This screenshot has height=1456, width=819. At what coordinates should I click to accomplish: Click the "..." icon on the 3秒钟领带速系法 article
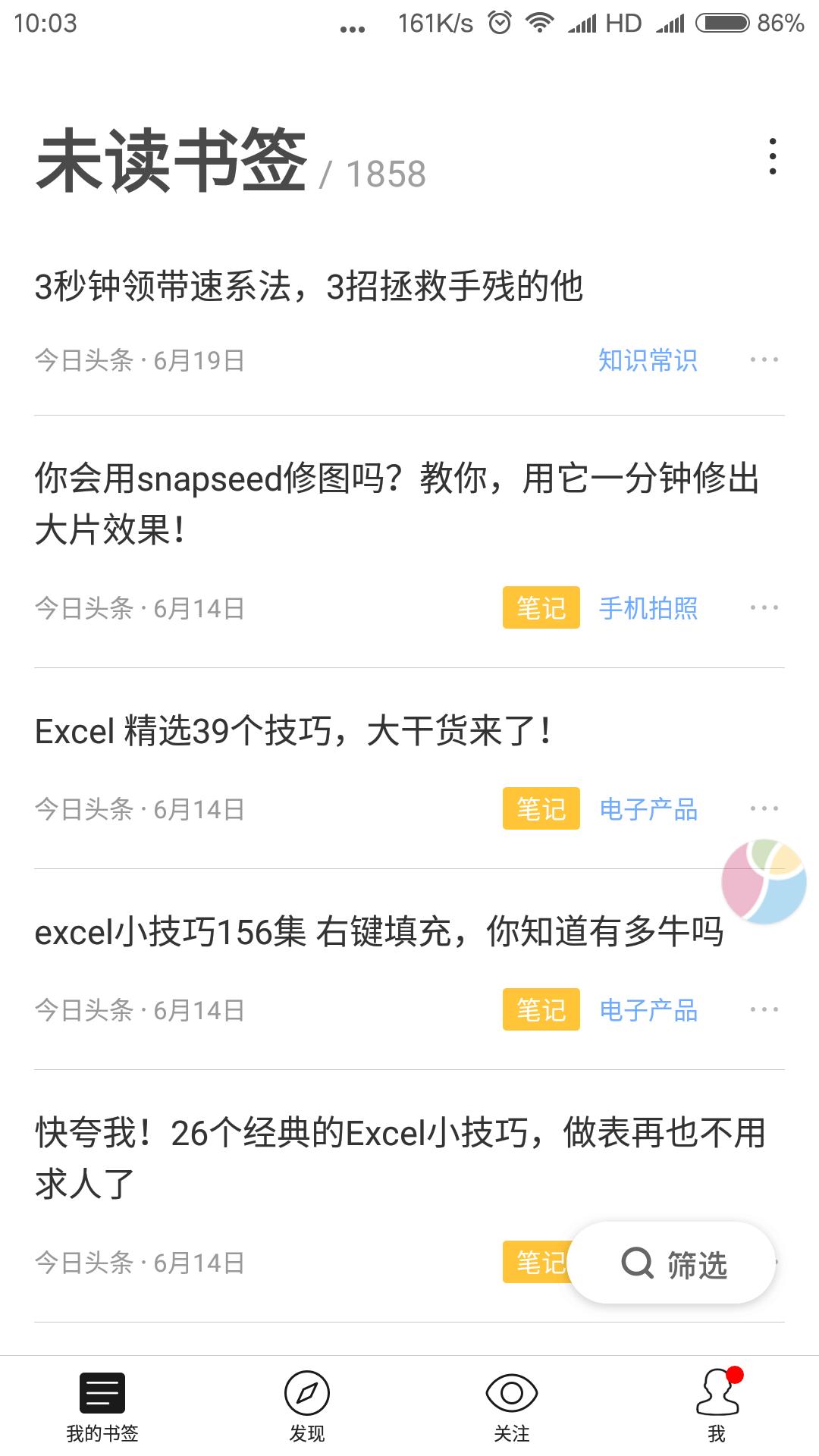tap(765, 358)
